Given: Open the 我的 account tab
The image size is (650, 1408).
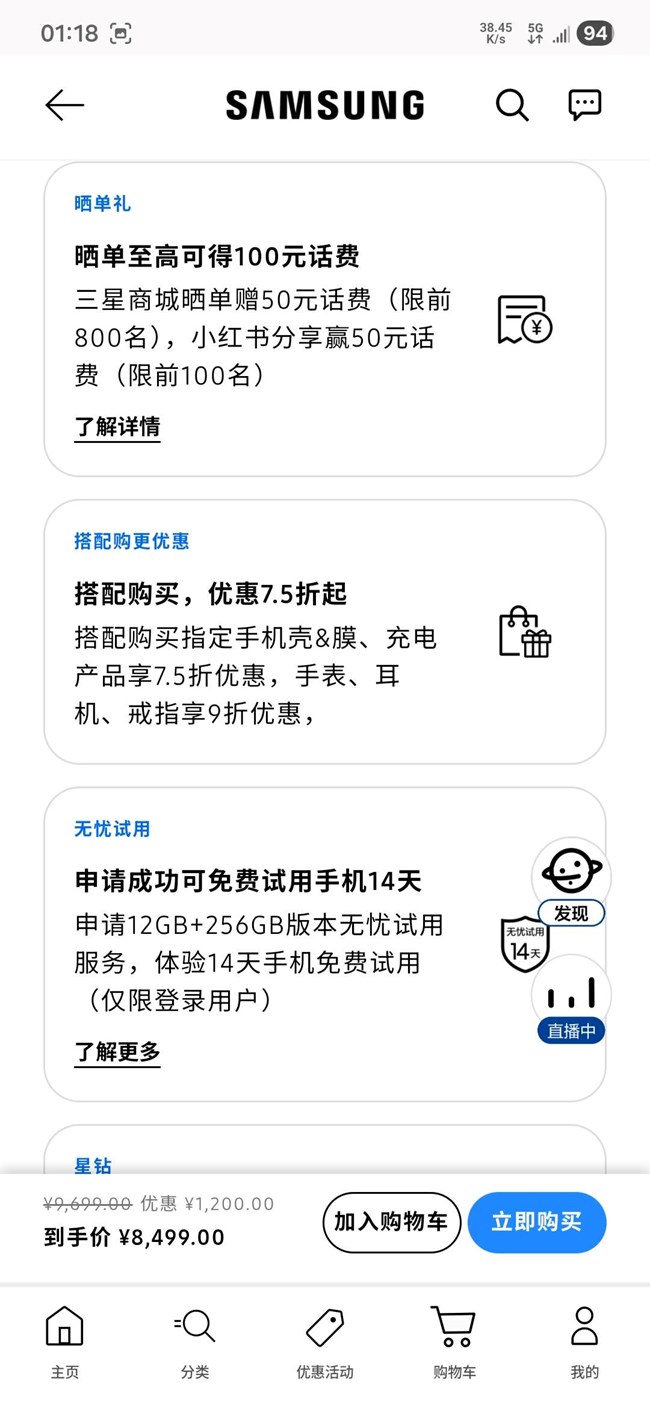Looking at the screenshot, I should coord(584,1342).
